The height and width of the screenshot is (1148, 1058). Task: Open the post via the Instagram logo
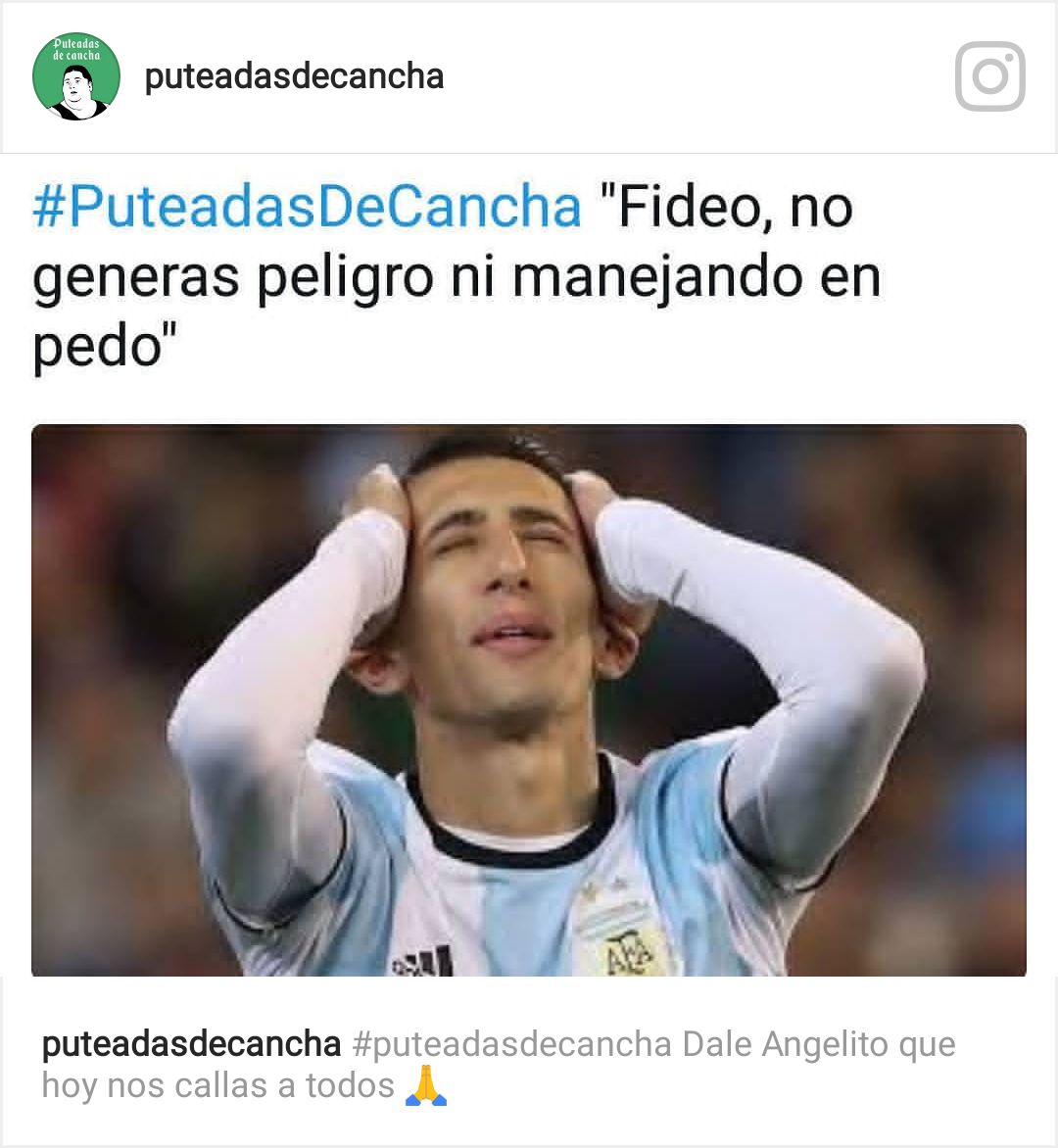[989, 76]
